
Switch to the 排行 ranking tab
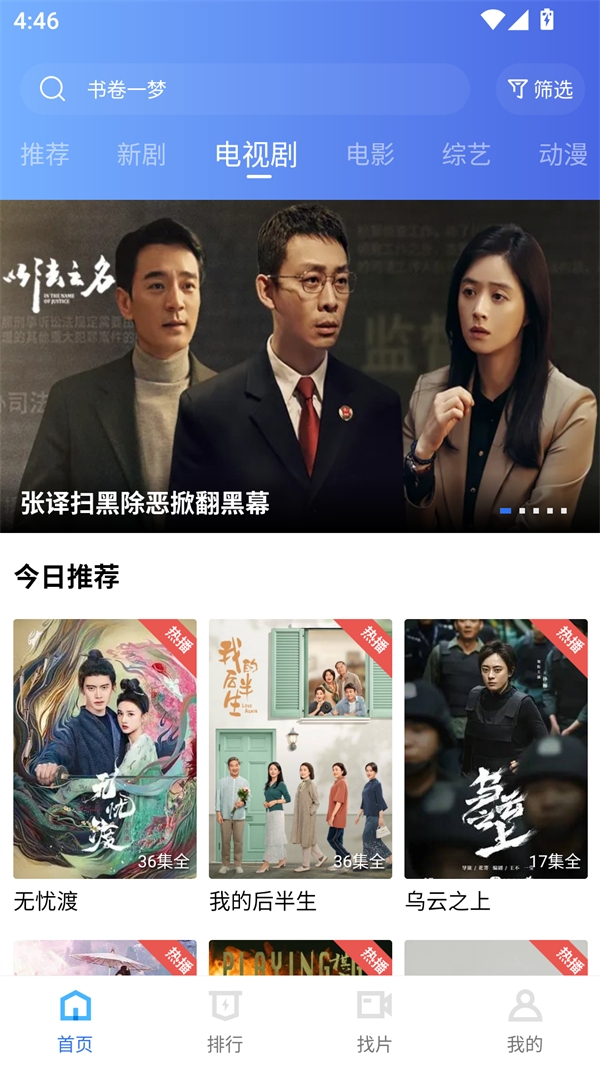pos(225,1021)
